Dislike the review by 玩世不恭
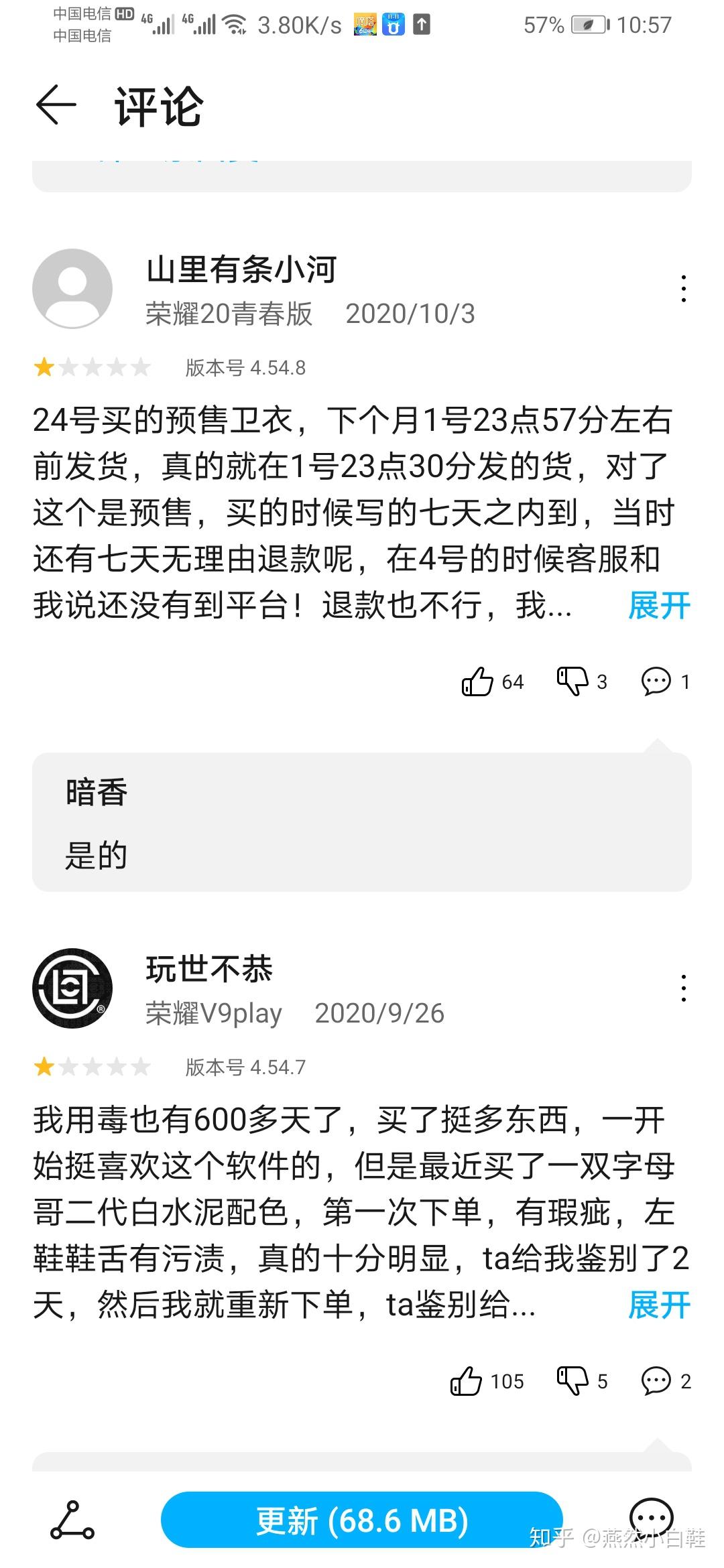This screenshot has width=724, height=1568. coord(572,1381)
